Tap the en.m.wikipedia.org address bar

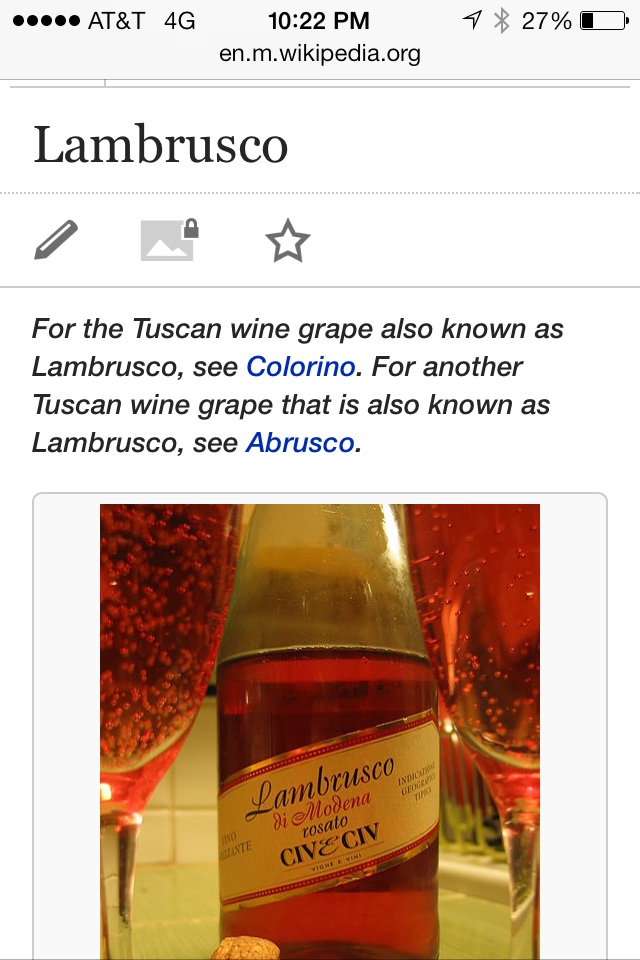tap(320, 54)
